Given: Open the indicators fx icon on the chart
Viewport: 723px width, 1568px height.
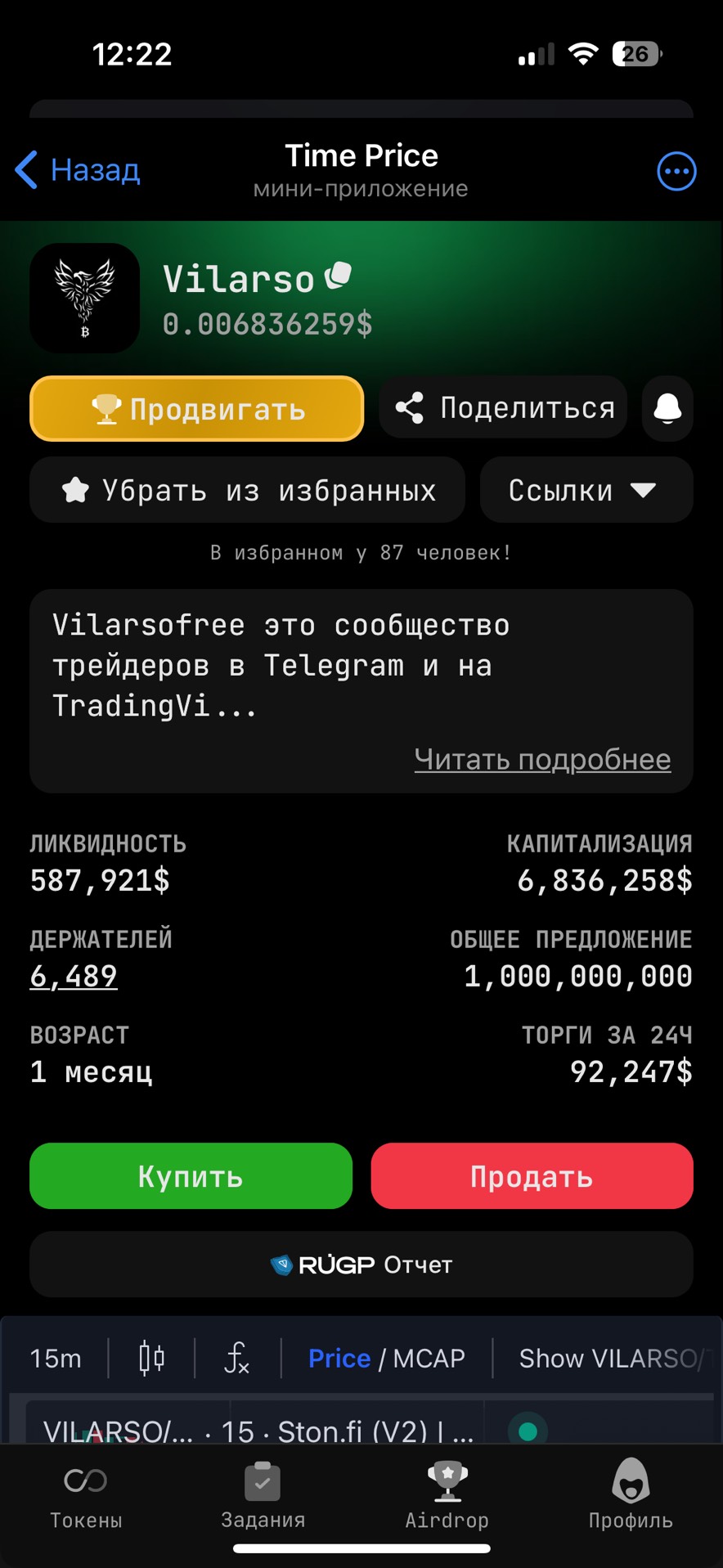Looking at the screenshot, I should (x=236, y=1357).
